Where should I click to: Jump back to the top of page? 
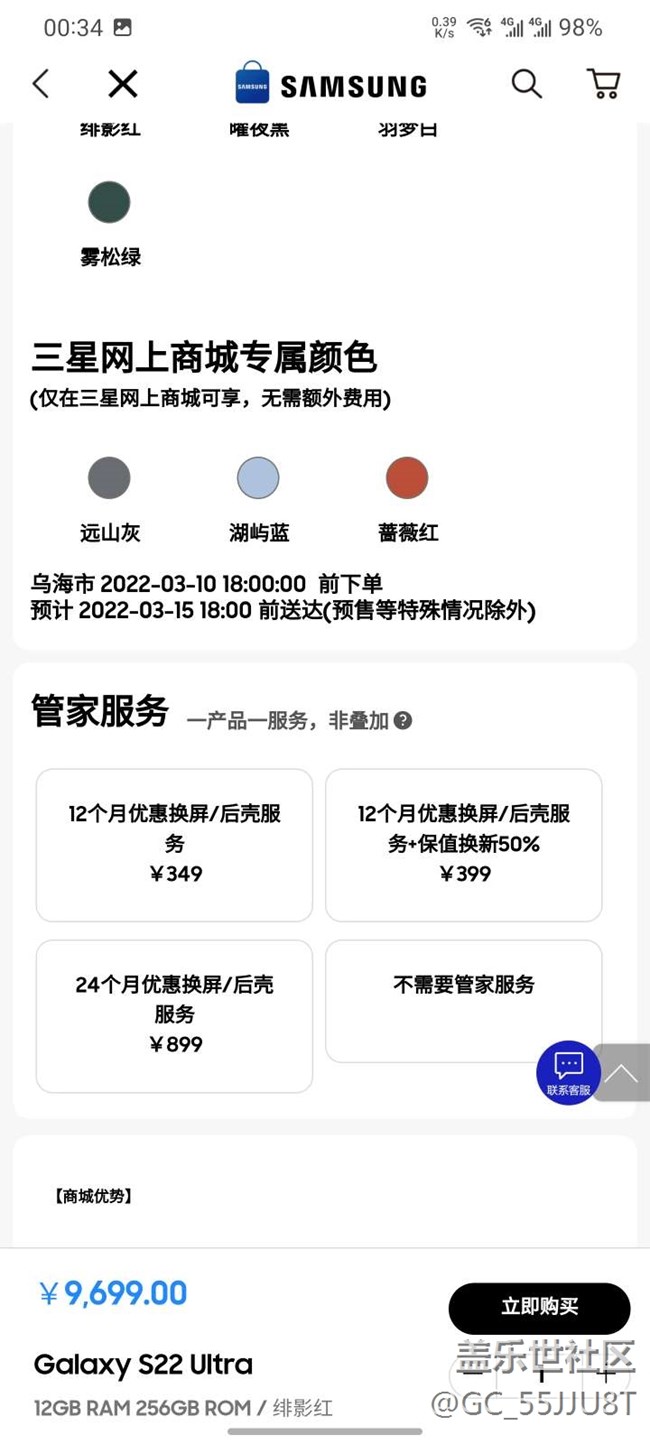pyautogui.click(x=621, y=1073)
